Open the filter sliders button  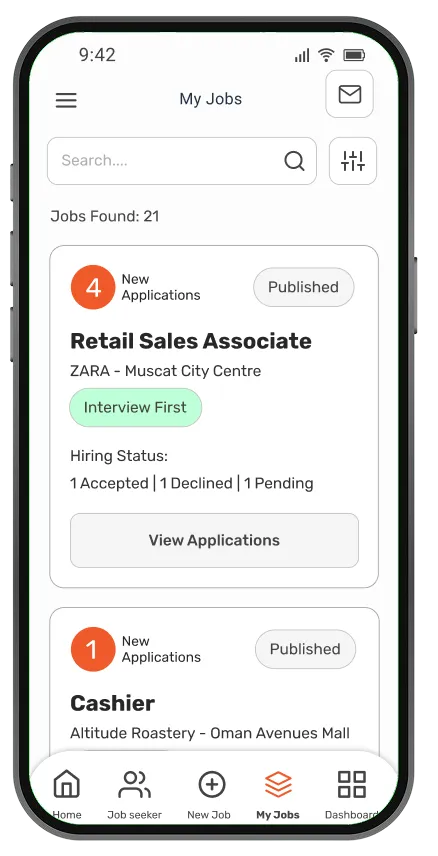coord(353,161)
